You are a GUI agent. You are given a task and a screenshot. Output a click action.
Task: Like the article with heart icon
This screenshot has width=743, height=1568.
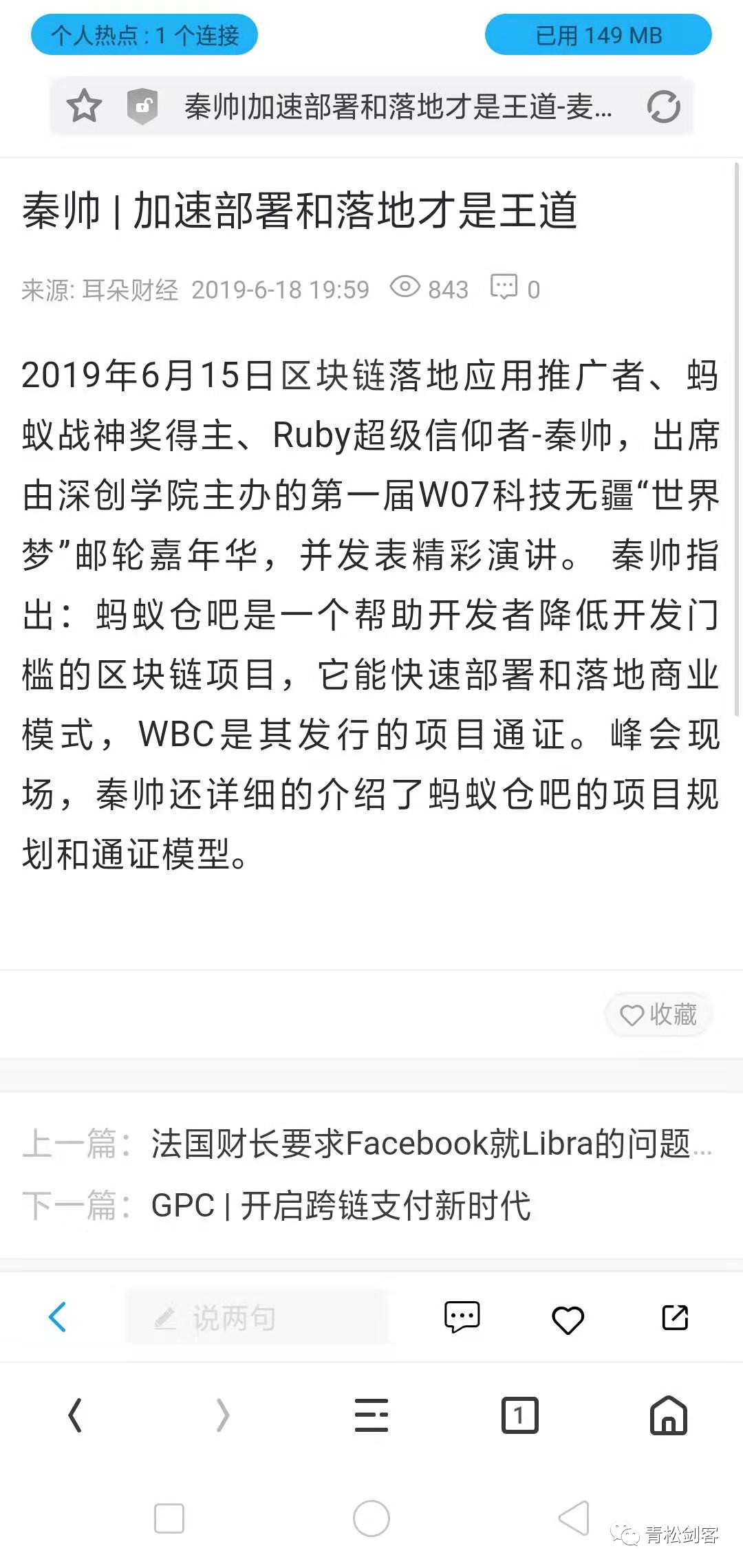[x=568, y=1319]
